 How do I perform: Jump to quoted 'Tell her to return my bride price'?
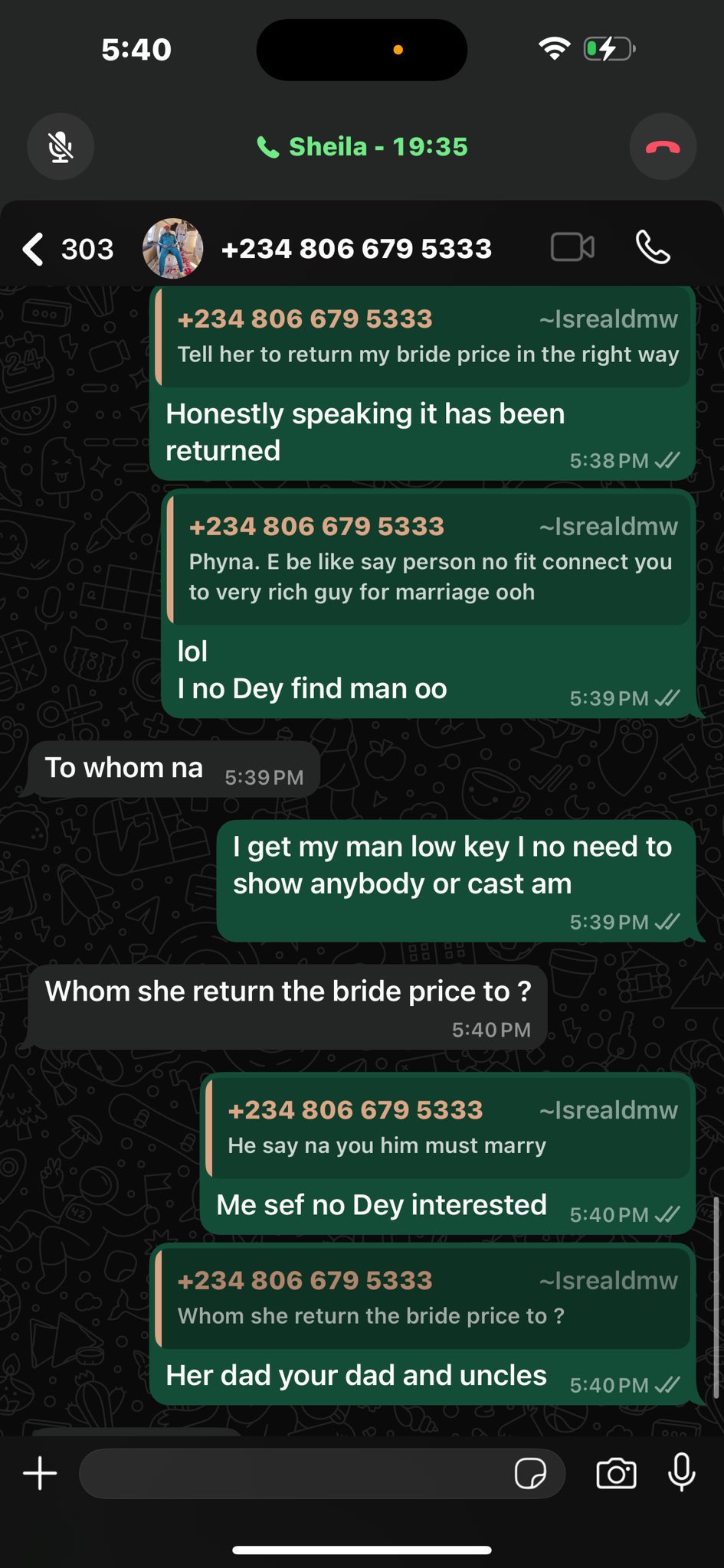coord(426,338)
